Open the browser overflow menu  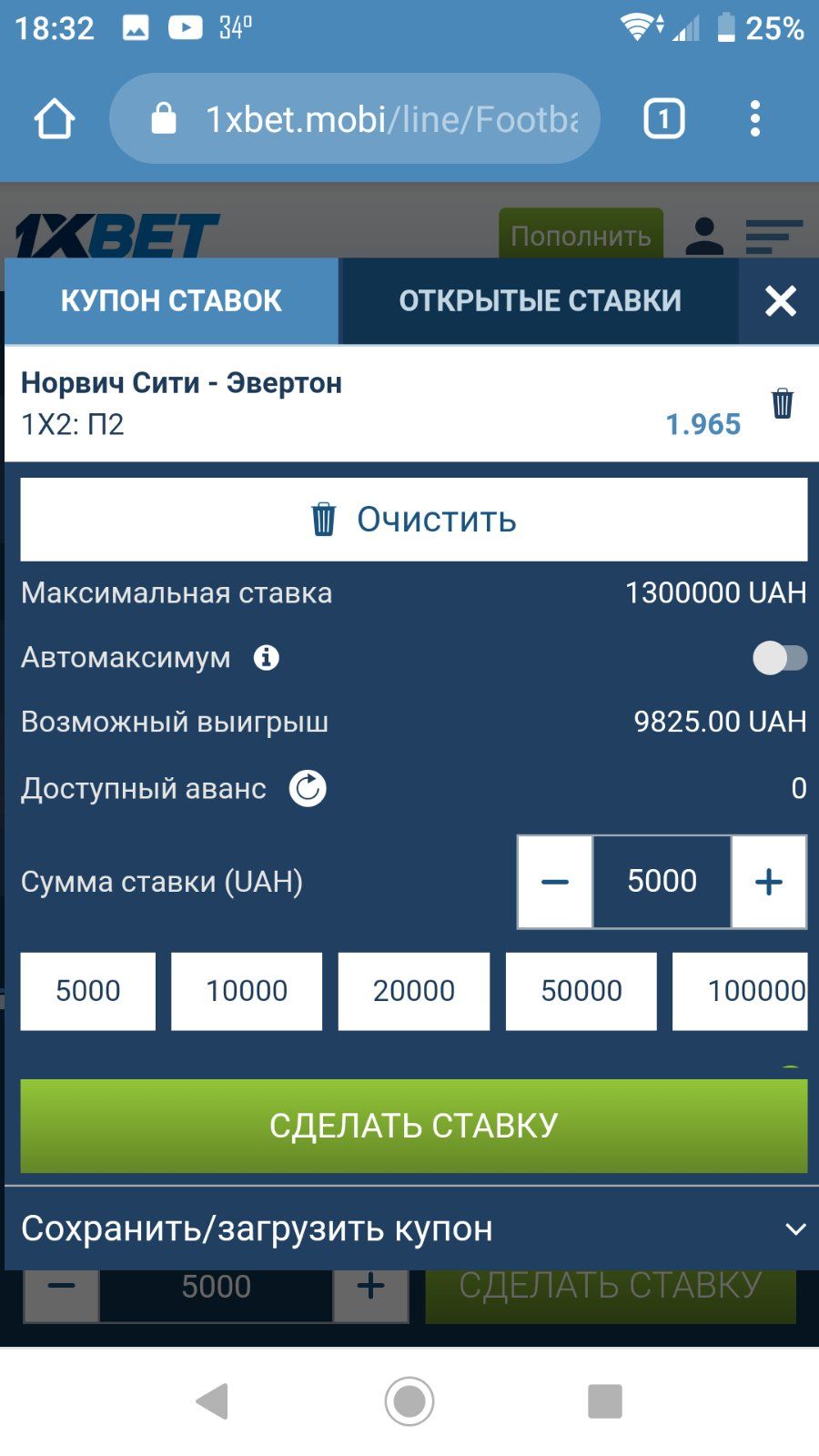point(754,119)
